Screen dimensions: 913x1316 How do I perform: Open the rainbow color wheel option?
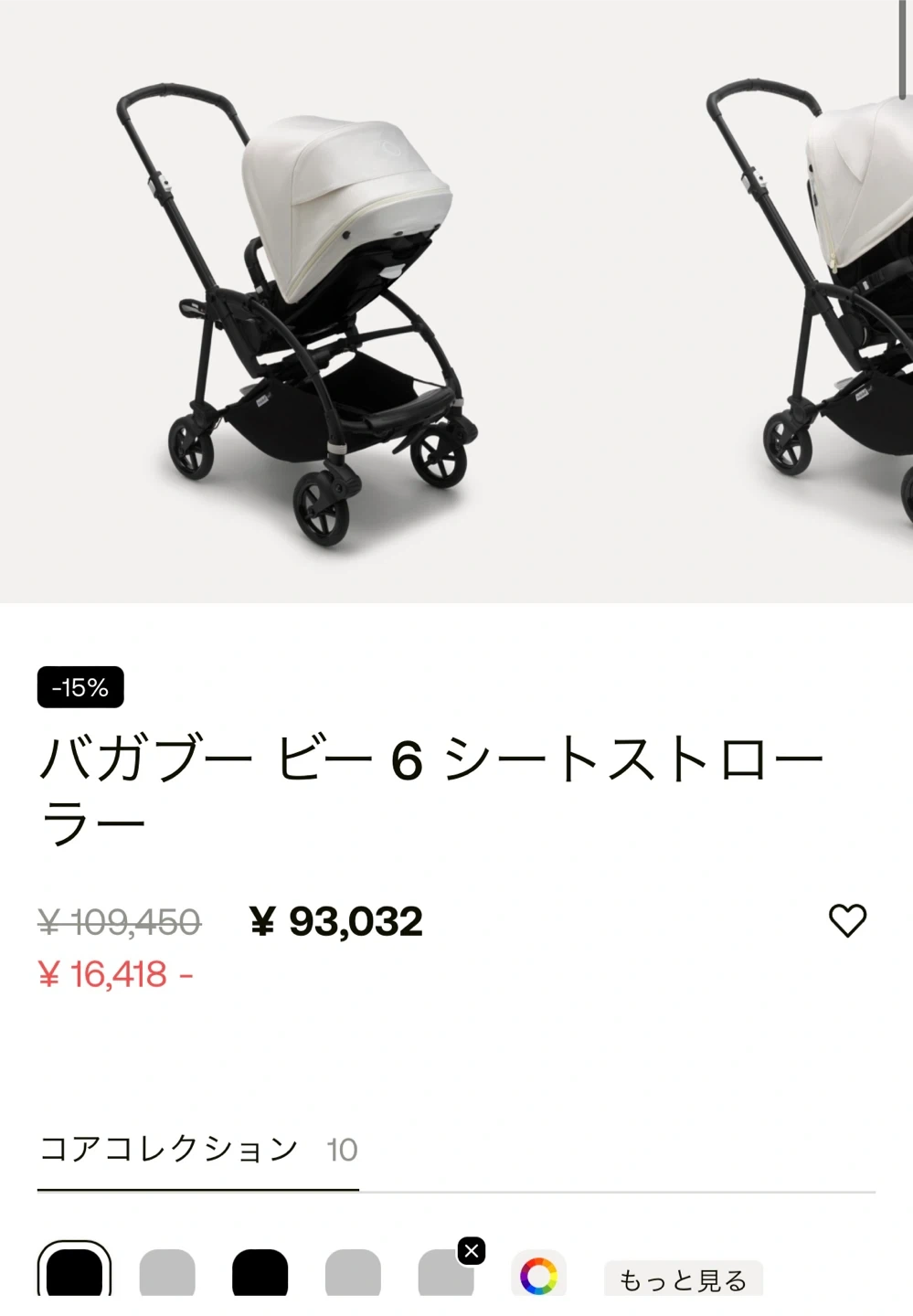coord(538,1275)
